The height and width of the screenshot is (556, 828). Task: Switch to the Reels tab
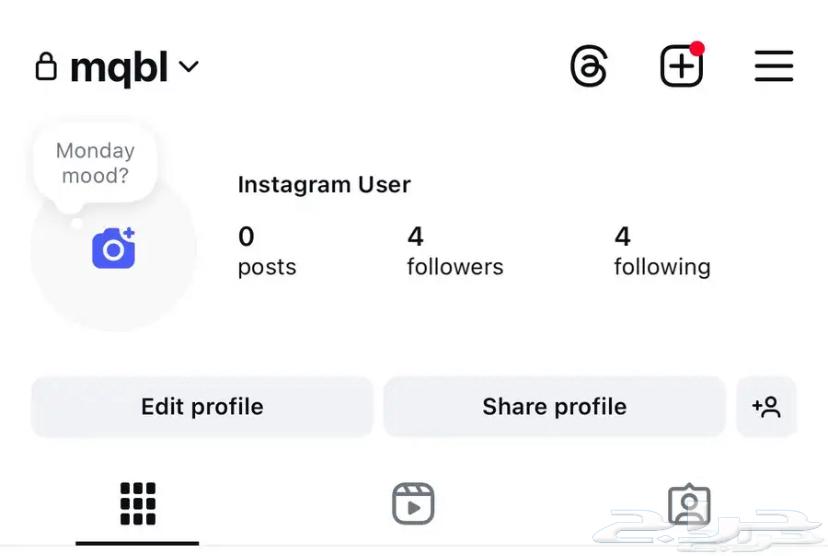413,503
